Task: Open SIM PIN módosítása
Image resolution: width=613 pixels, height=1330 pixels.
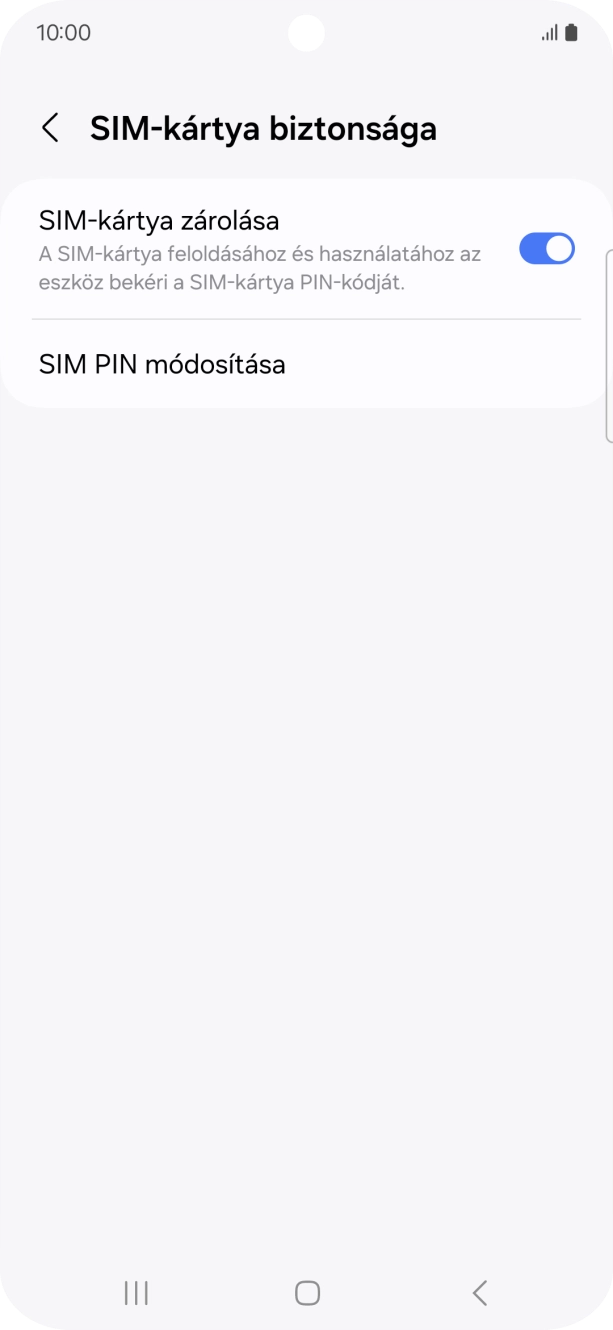Action: (x=162, y=364)
